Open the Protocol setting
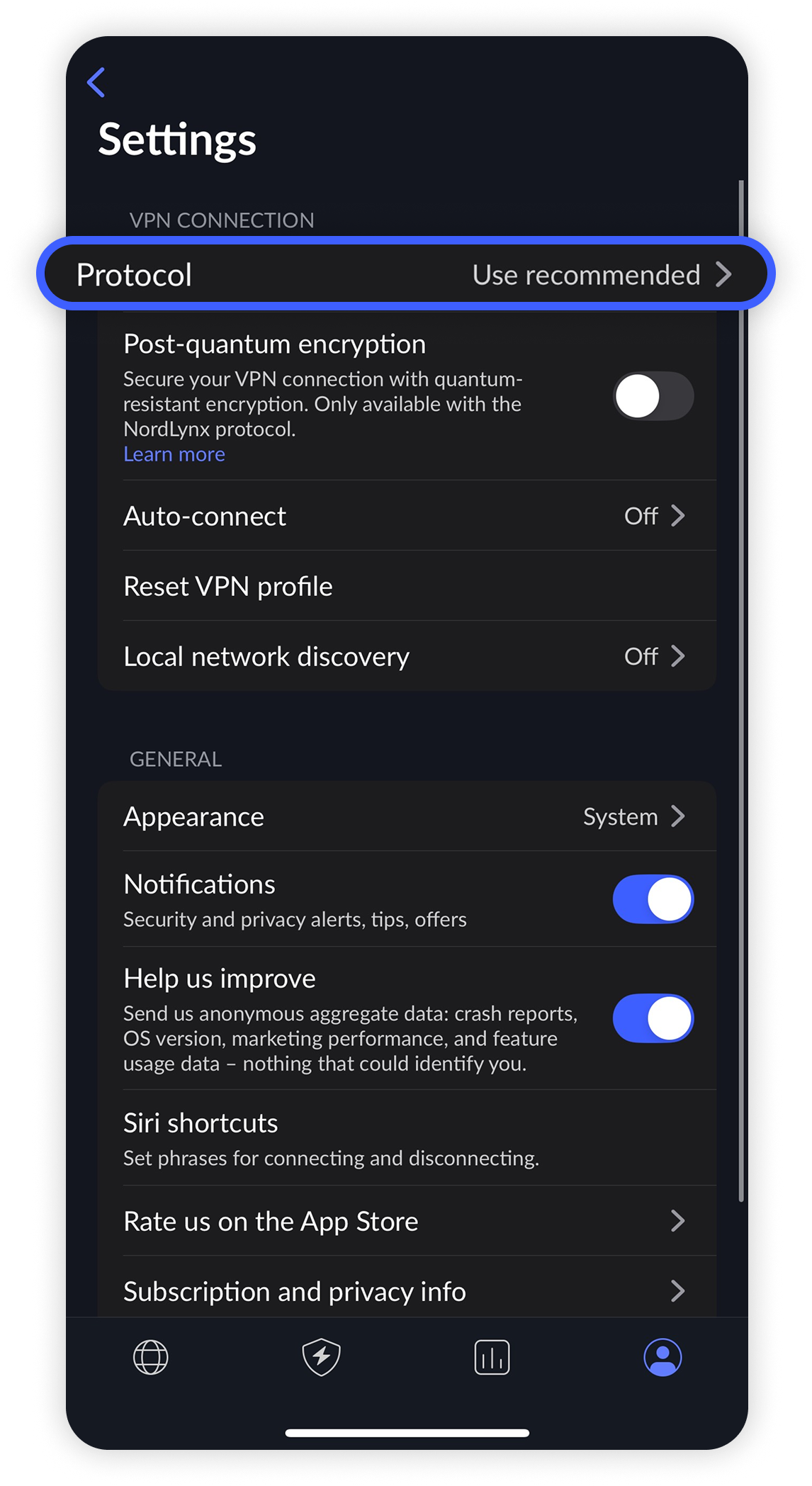 tap(405, 274)
